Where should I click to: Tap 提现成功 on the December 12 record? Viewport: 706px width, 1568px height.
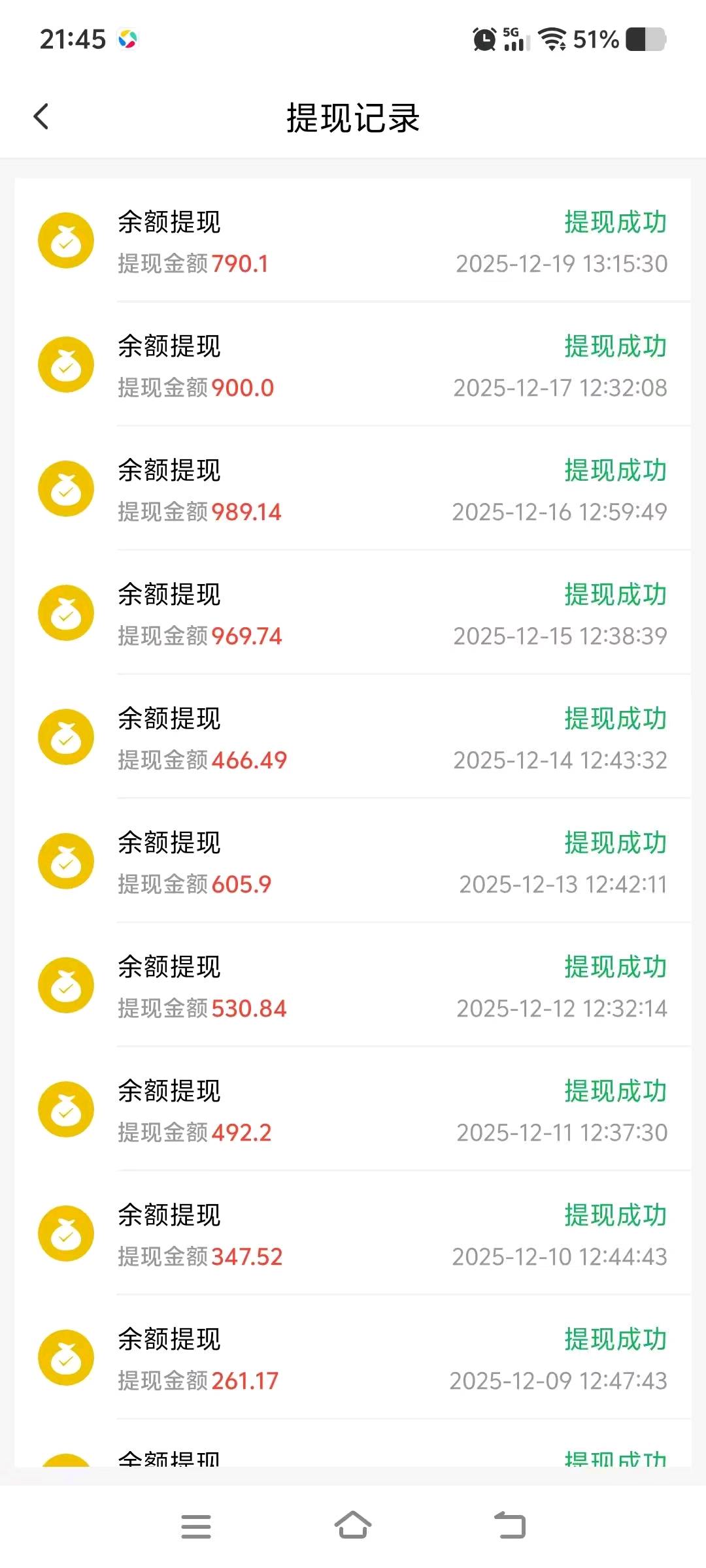click(614, 967)
